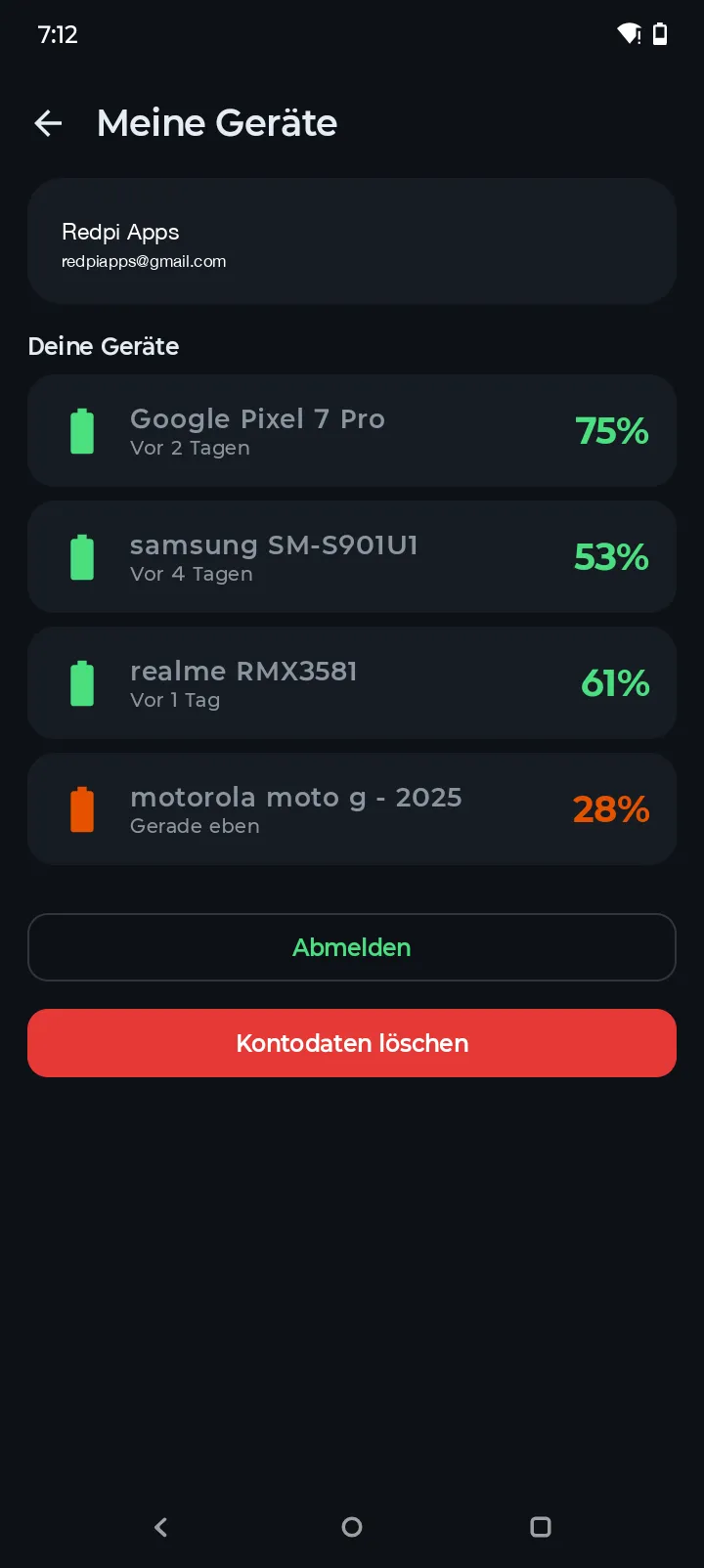Click the Abmelden button
Image resolution: width=704 pixels, height=1568 pixels.
pyautogui.click(x=352, y=946)
